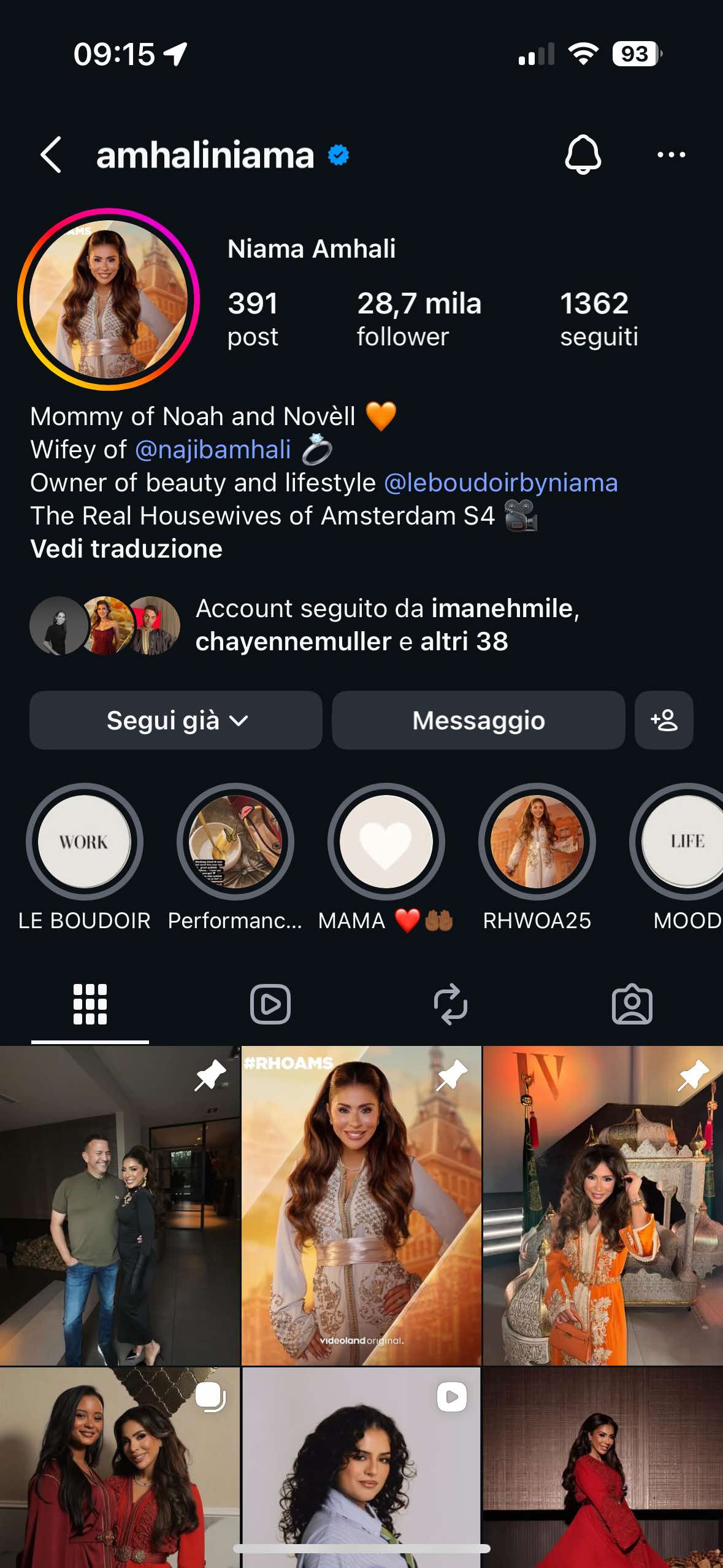The height and width of the screenshot is (1568, 723).
Task: See accounts following: imanehmile, chayennemuller e altri
Action: [386, 625]
